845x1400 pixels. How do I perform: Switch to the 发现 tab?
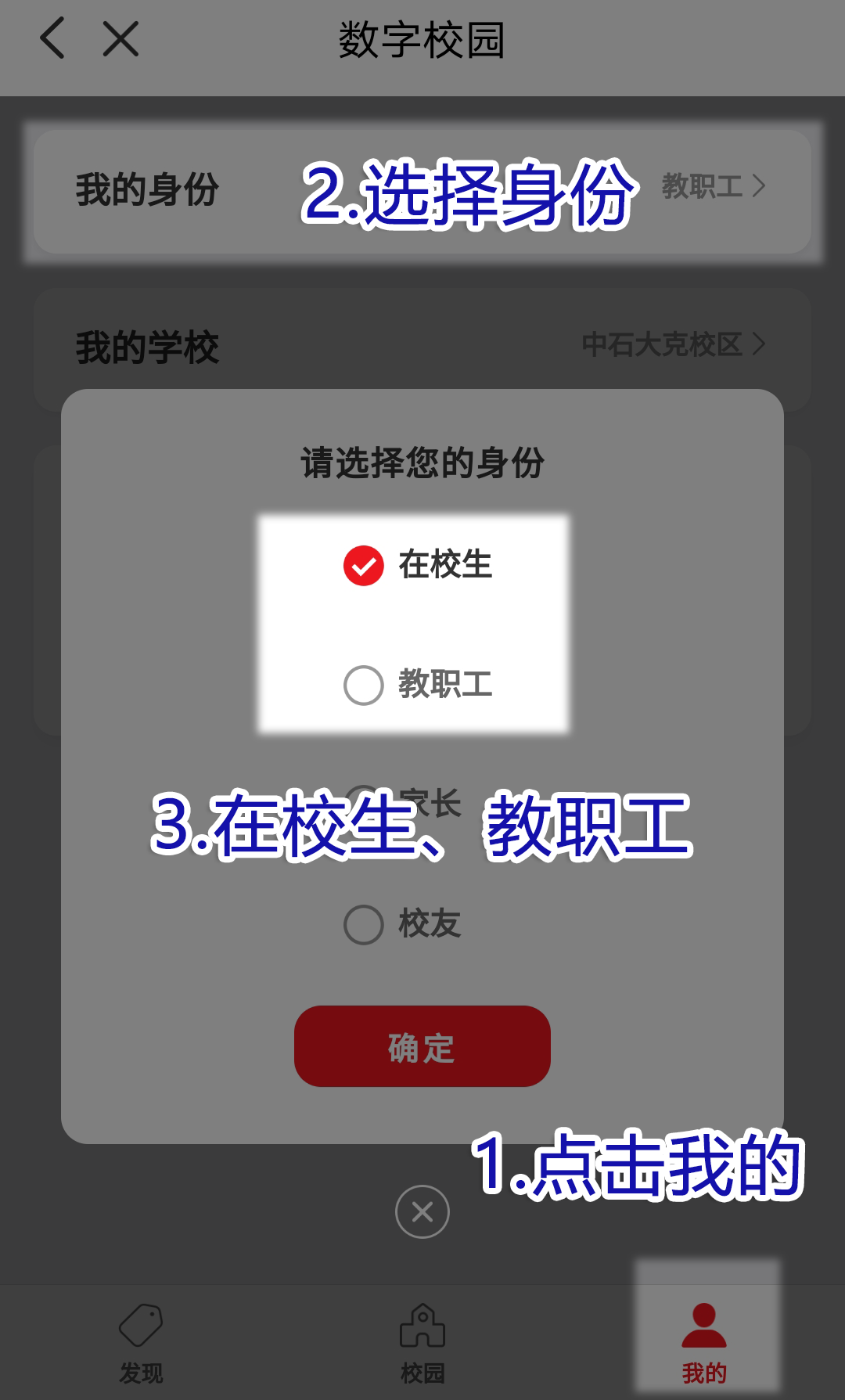tap(141, 1341)
